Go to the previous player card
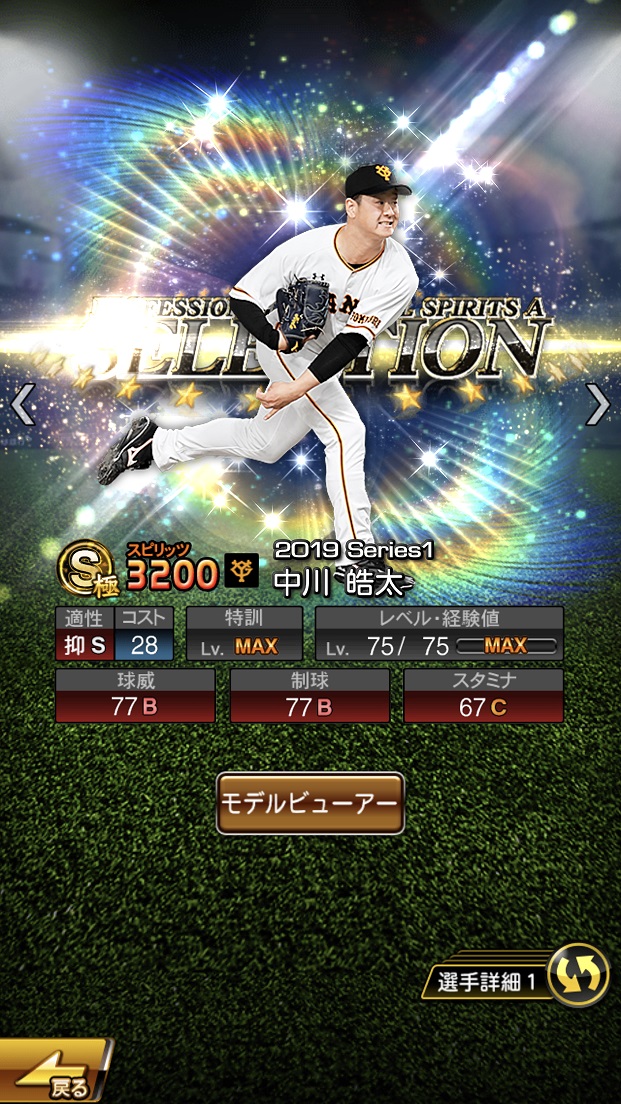621x1104 pixels. tap(22, 405)
